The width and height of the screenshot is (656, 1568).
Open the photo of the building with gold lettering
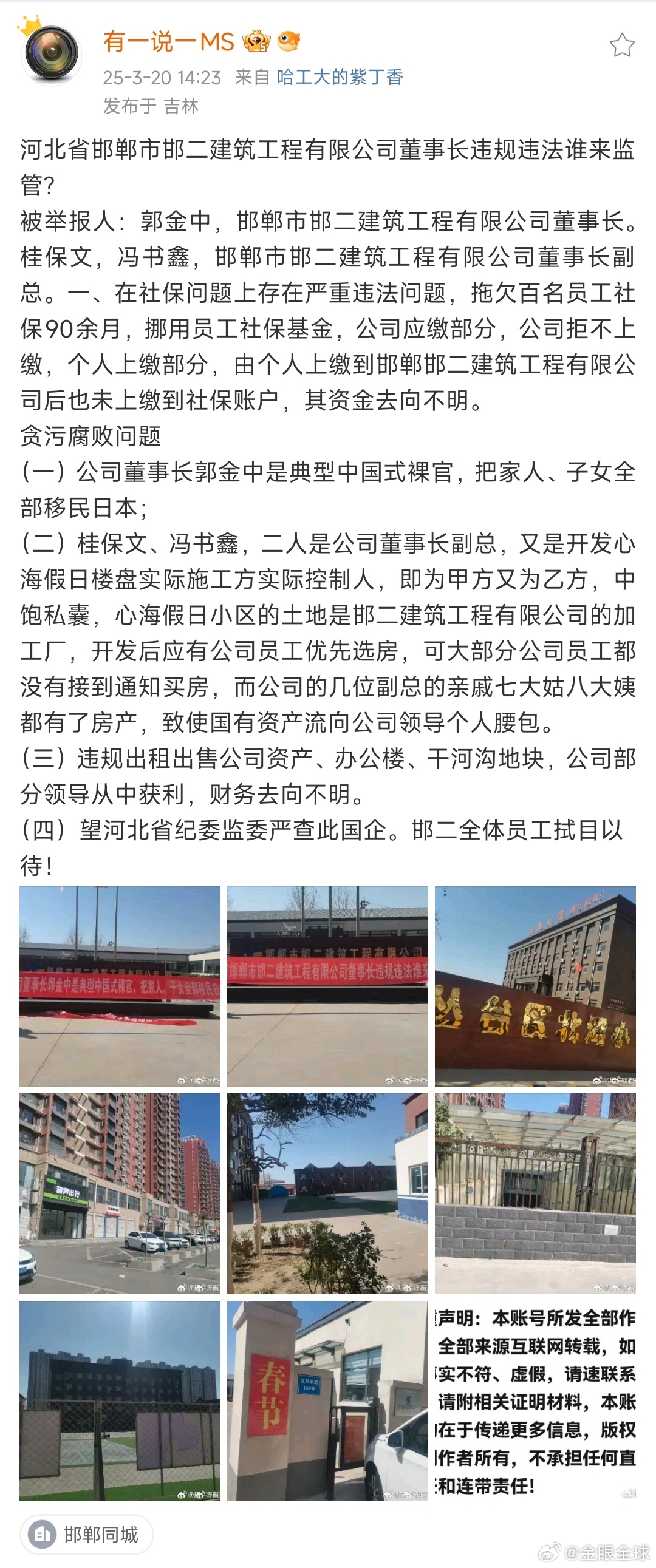[535, 986]
